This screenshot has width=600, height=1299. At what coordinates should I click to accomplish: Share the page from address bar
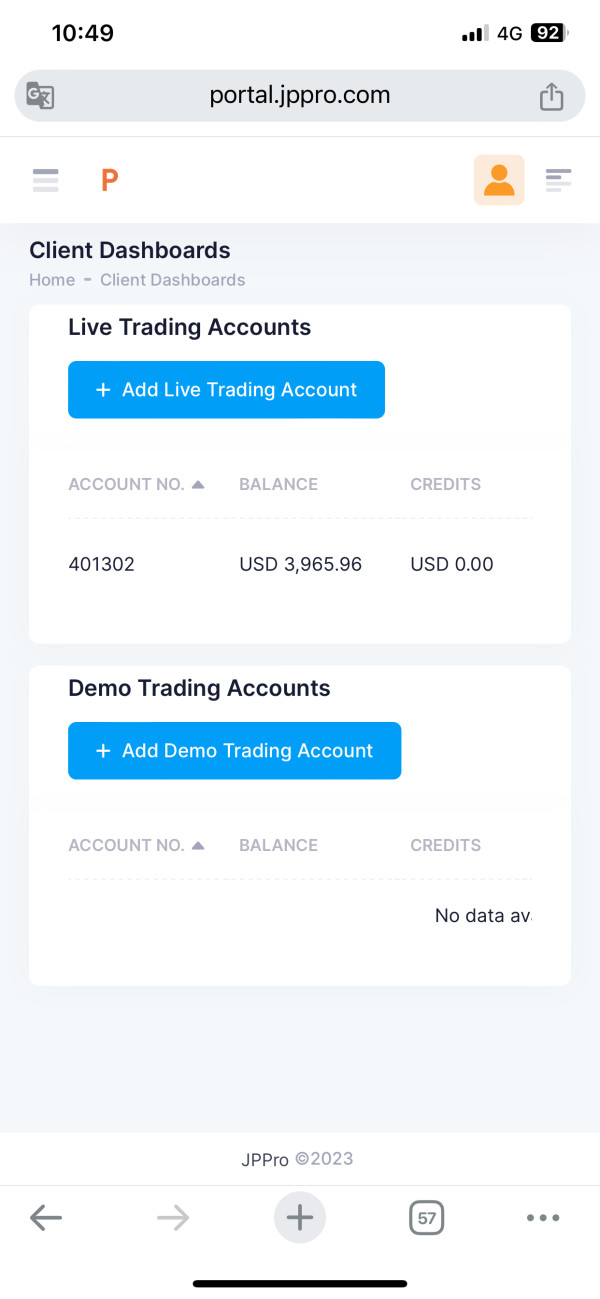551,96
